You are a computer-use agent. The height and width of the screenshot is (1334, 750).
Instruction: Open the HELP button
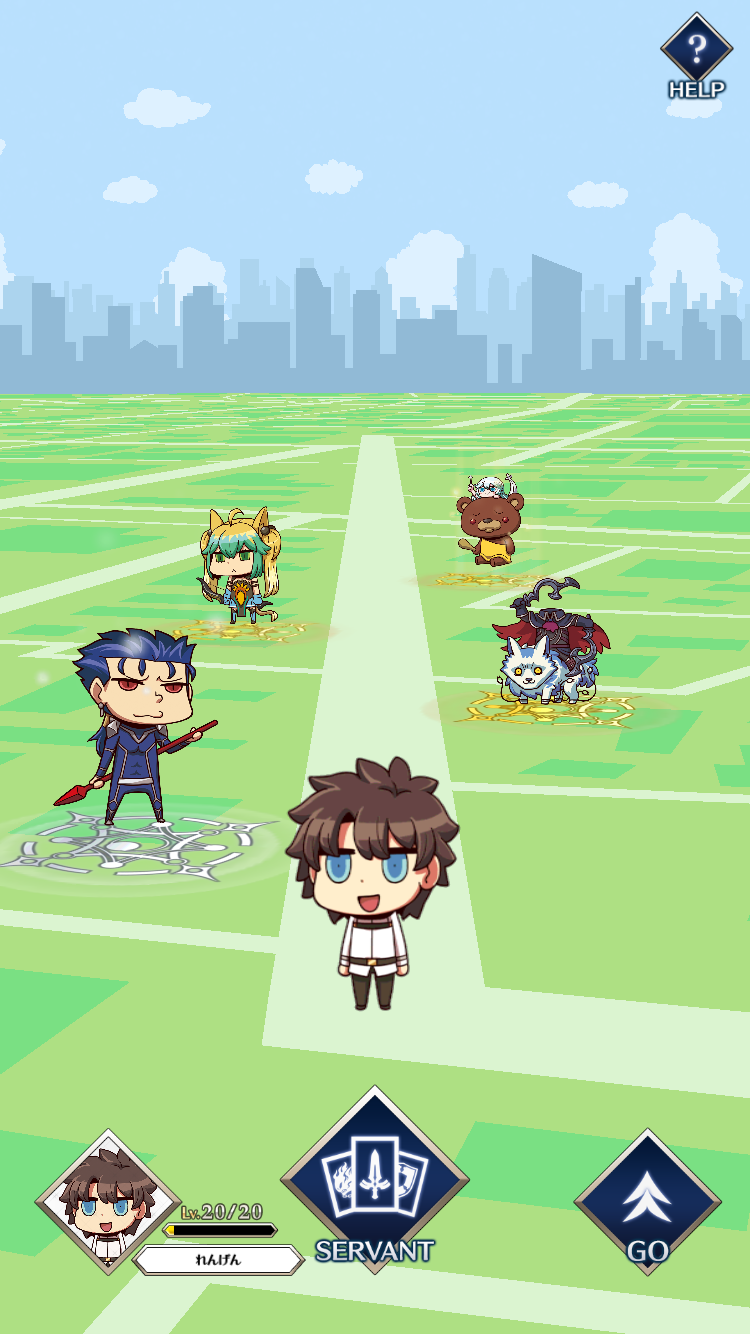pos(697,52)
